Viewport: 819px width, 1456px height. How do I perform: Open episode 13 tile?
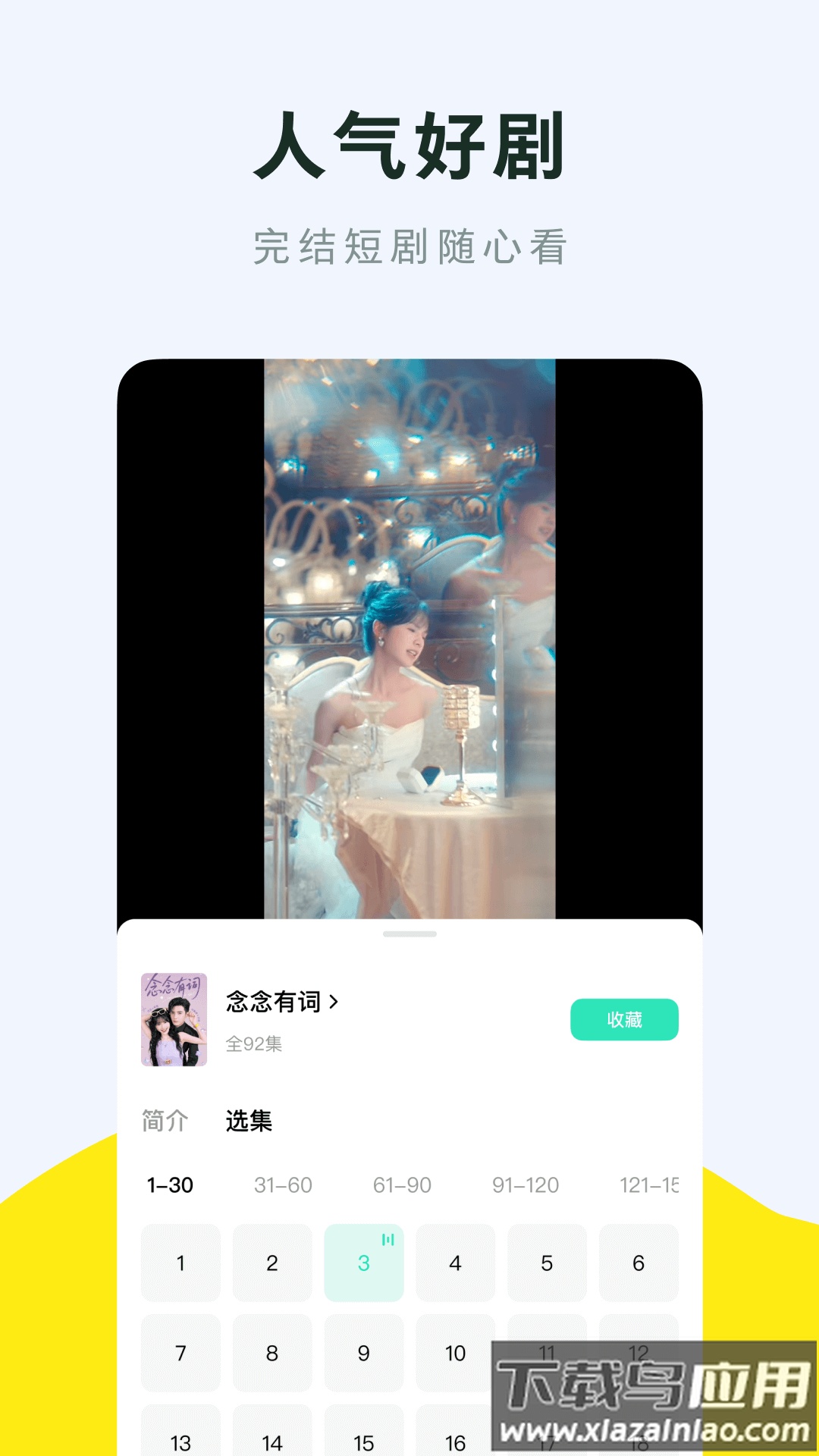pyautogui.click(x=180, y=1442)
